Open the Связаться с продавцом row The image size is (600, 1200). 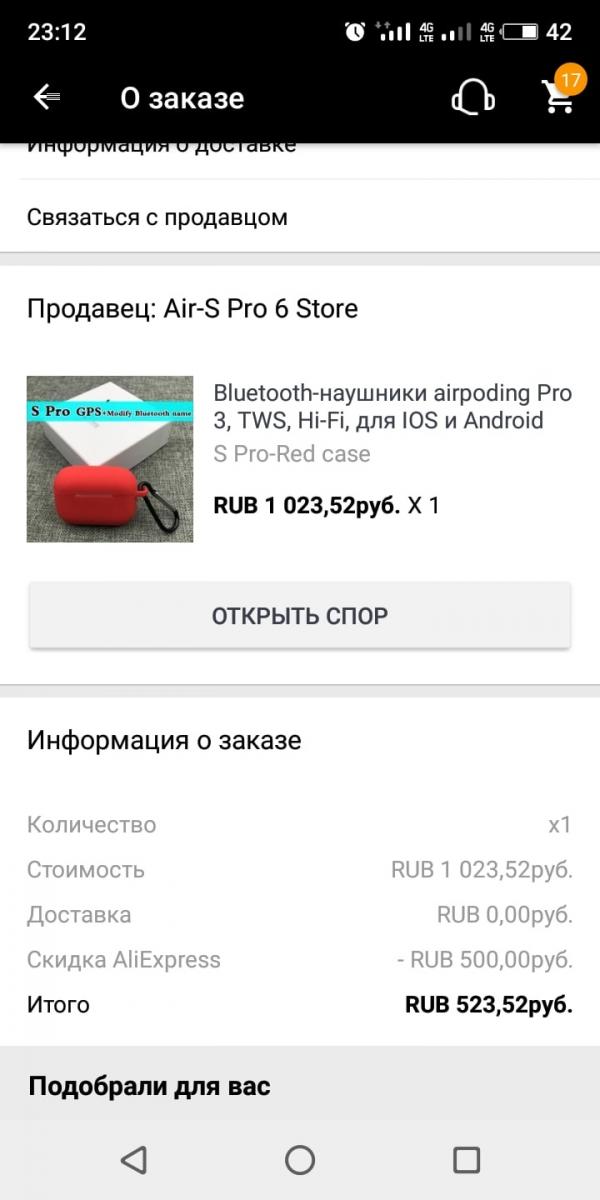(300, 217)
